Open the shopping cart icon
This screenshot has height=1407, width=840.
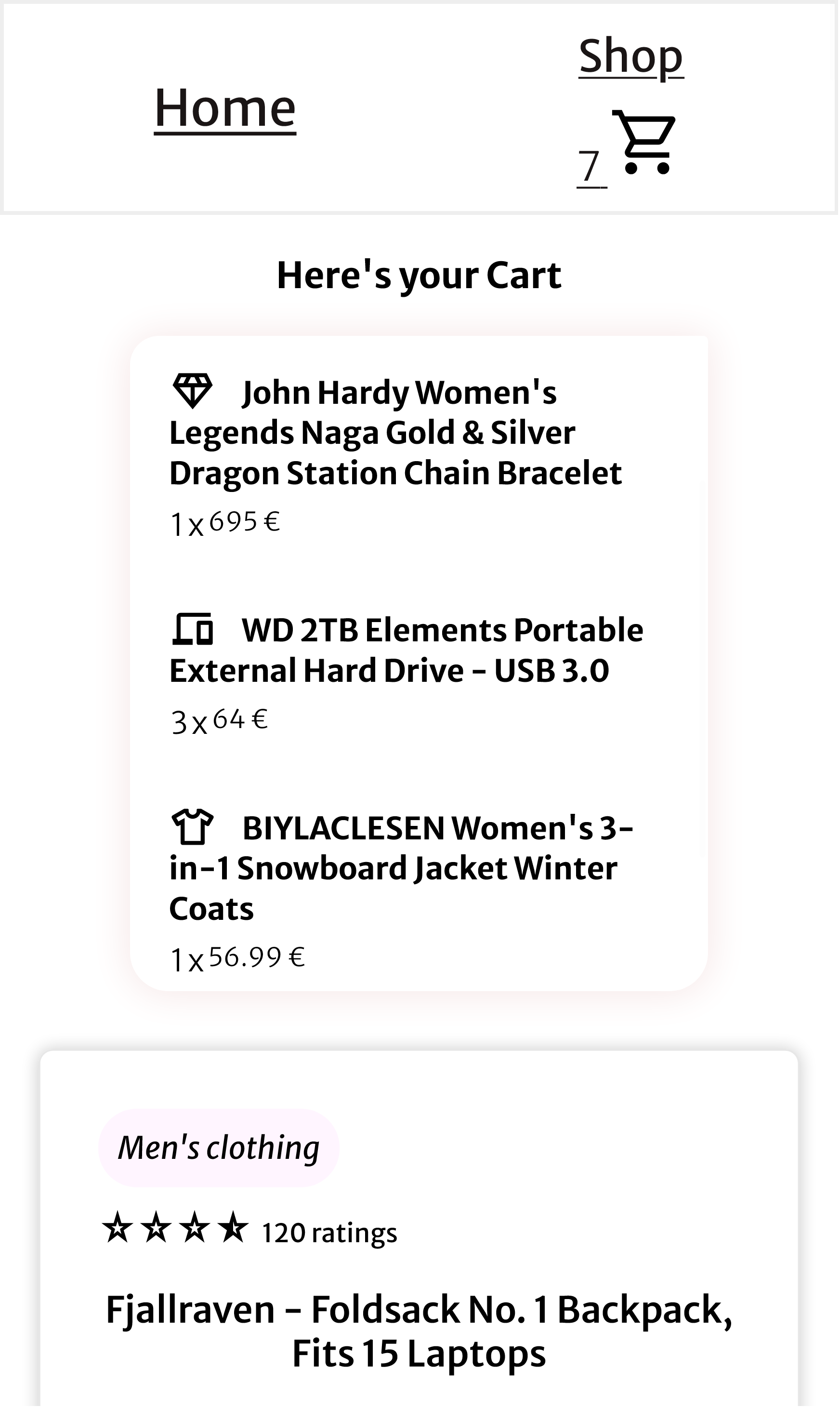coord(644,143)
